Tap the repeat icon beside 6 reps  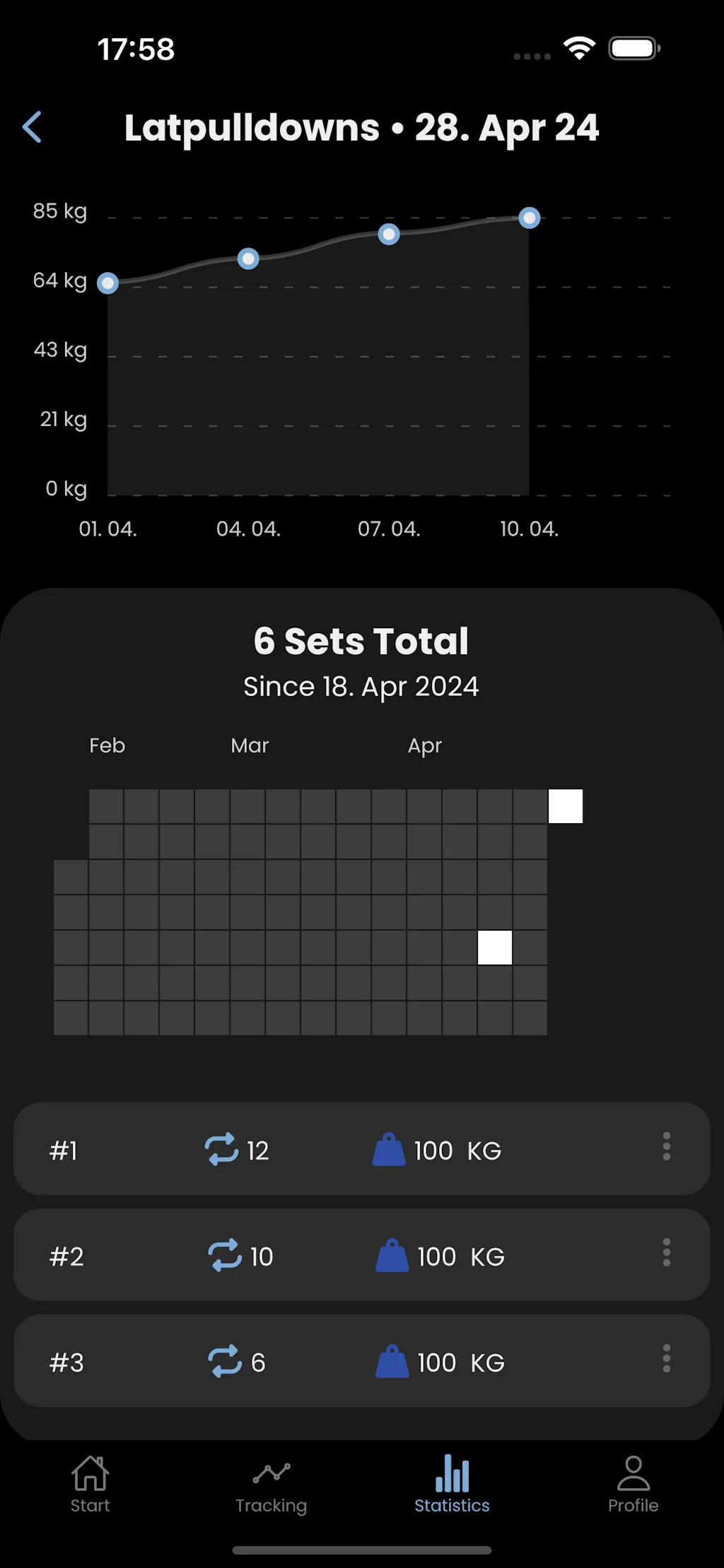coord(223,1362)
